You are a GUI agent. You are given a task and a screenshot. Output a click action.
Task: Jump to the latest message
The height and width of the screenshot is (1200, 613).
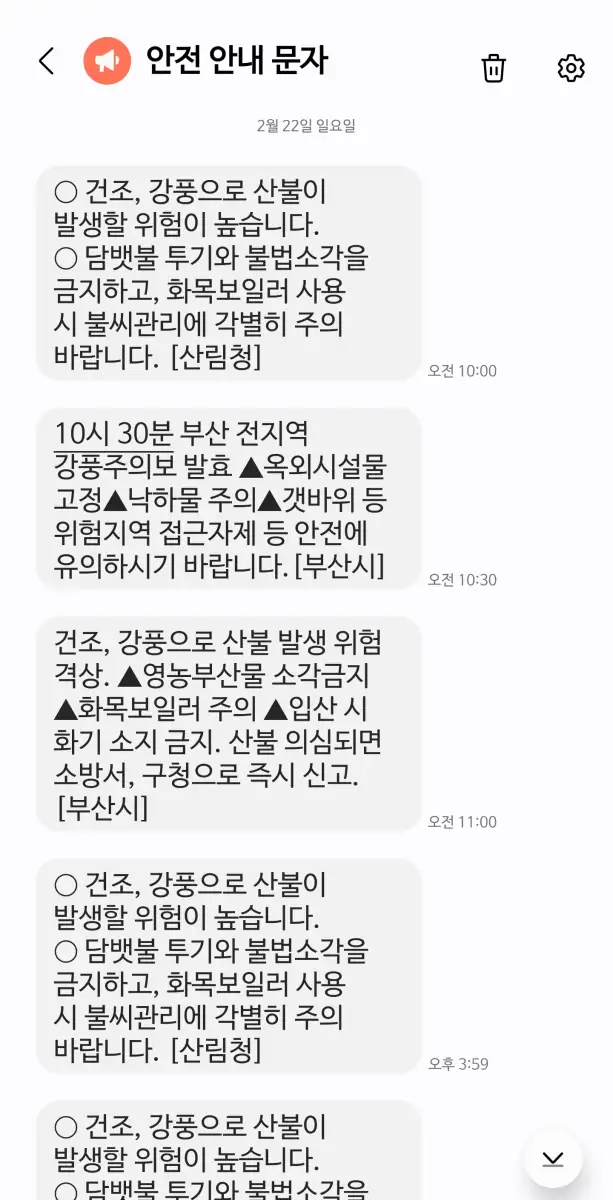[x=553, y=1158]
